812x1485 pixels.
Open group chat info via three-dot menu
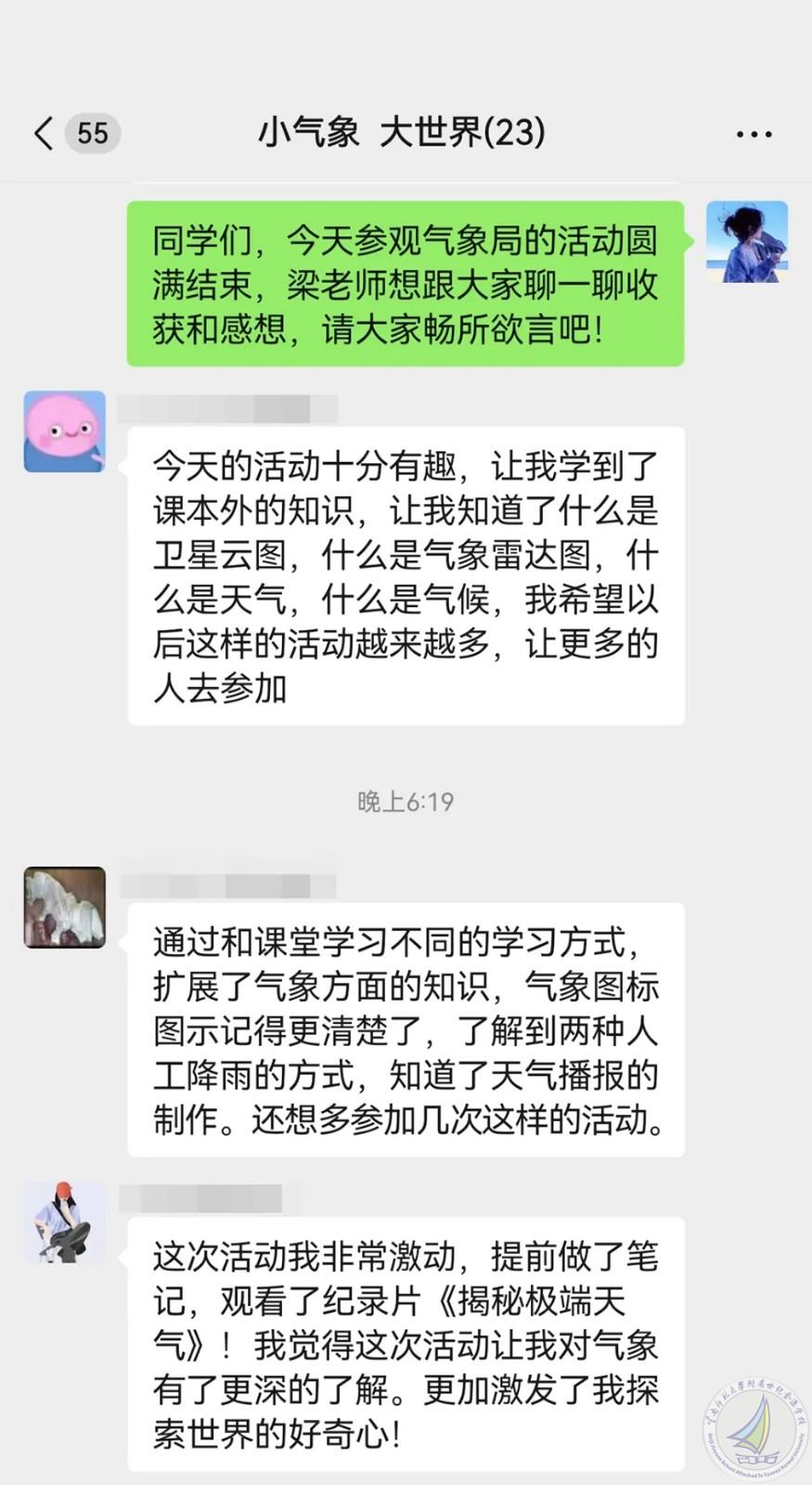pos(754,135)
